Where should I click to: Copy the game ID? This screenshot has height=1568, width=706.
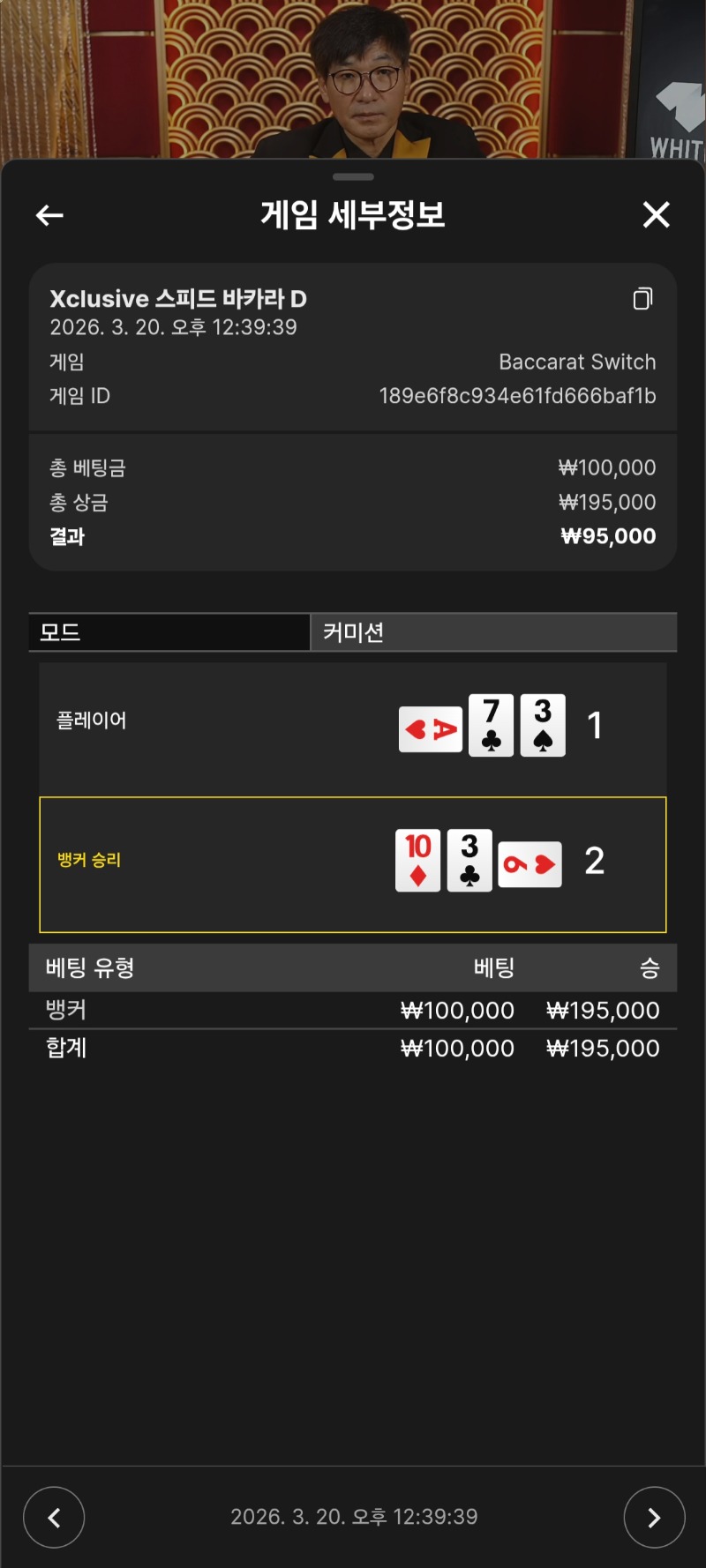click(x=642, y=299)
